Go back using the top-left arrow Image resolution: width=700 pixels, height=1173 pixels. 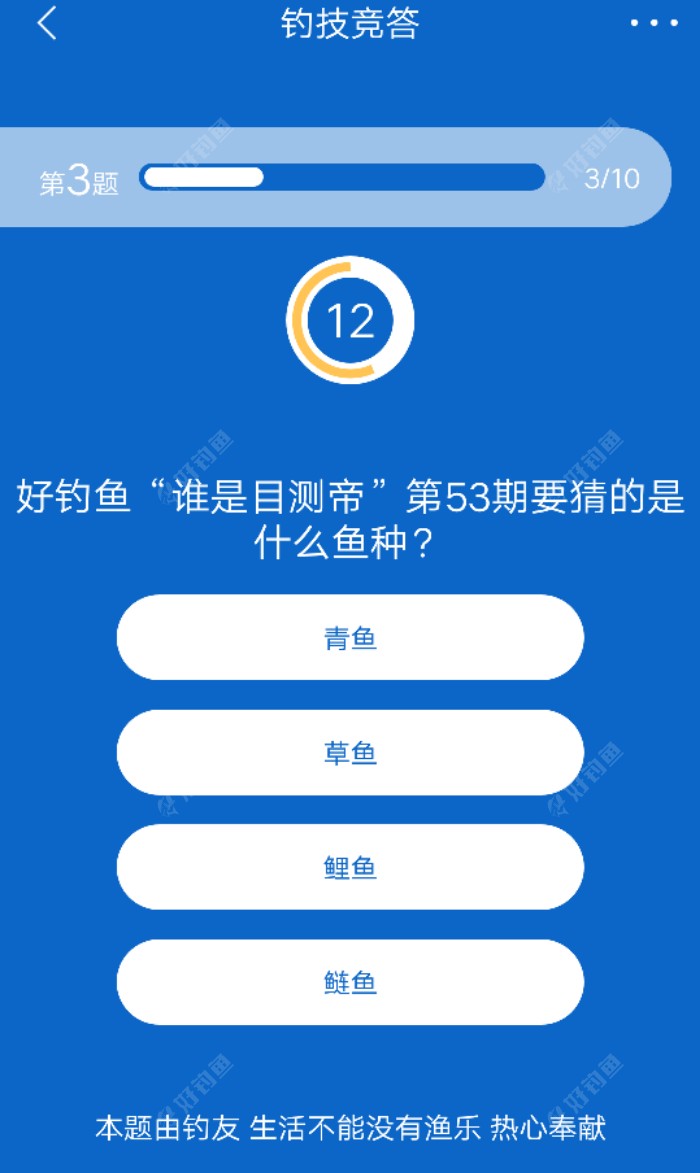(x=47, y=24)
